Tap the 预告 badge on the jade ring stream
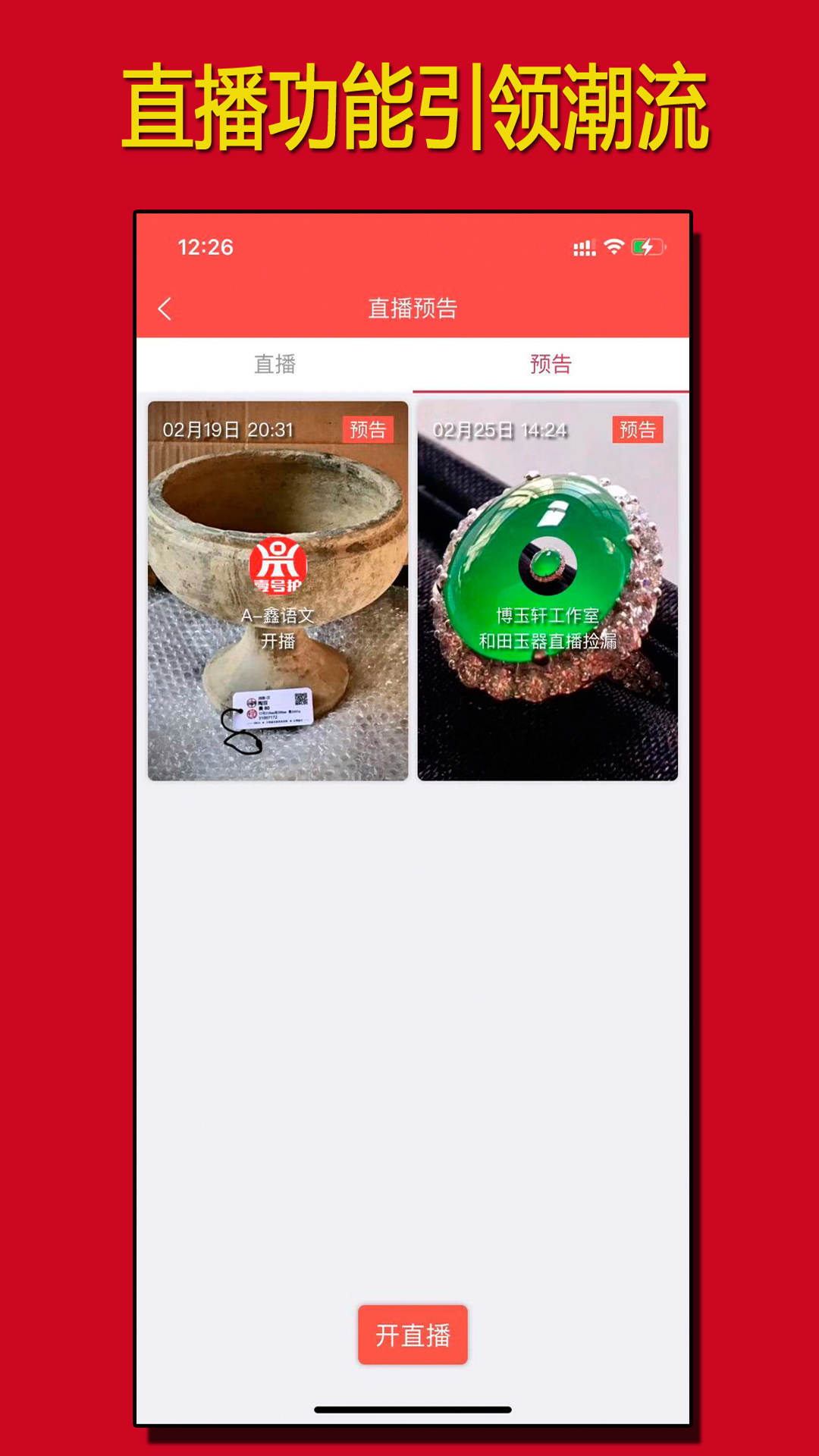 click(x=639, y=431)
